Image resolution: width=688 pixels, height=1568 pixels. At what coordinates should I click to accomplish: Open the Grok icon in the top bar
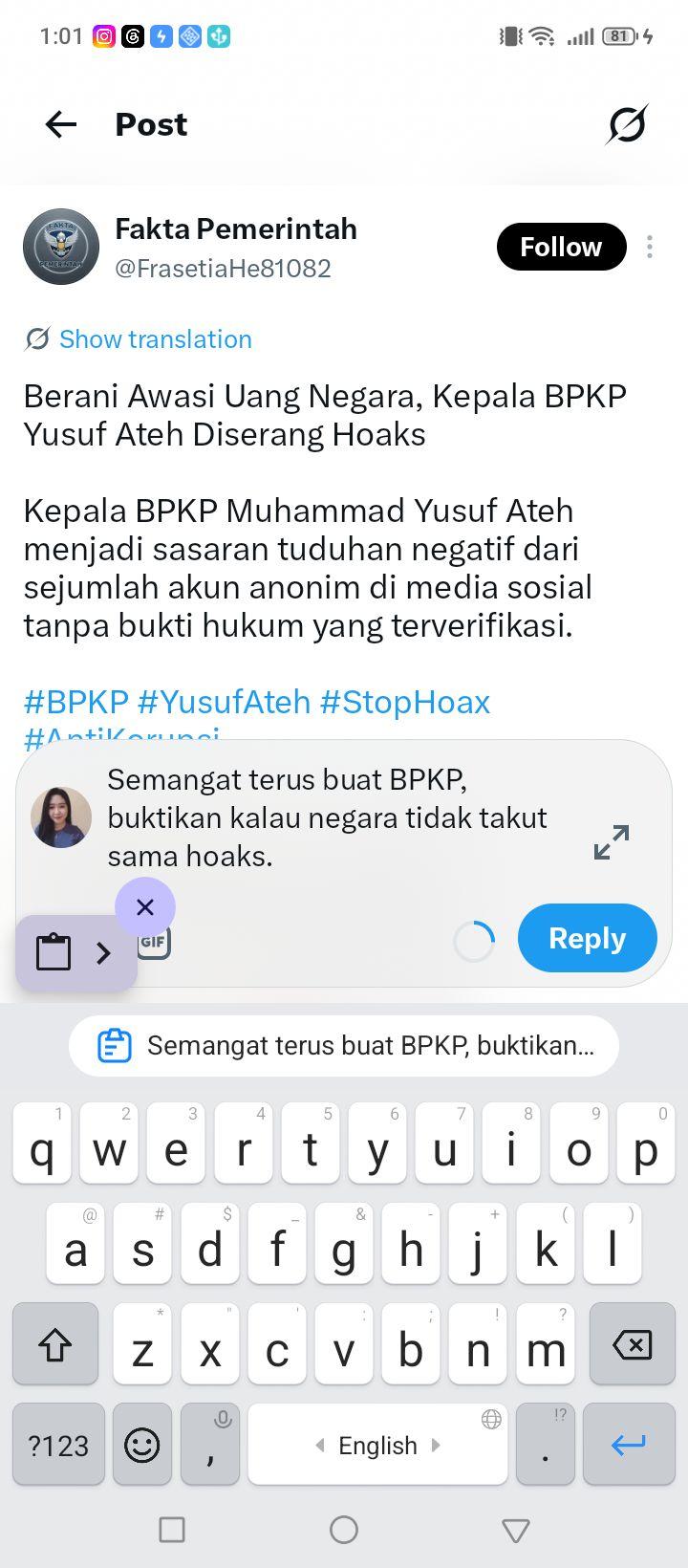(627, 124)
